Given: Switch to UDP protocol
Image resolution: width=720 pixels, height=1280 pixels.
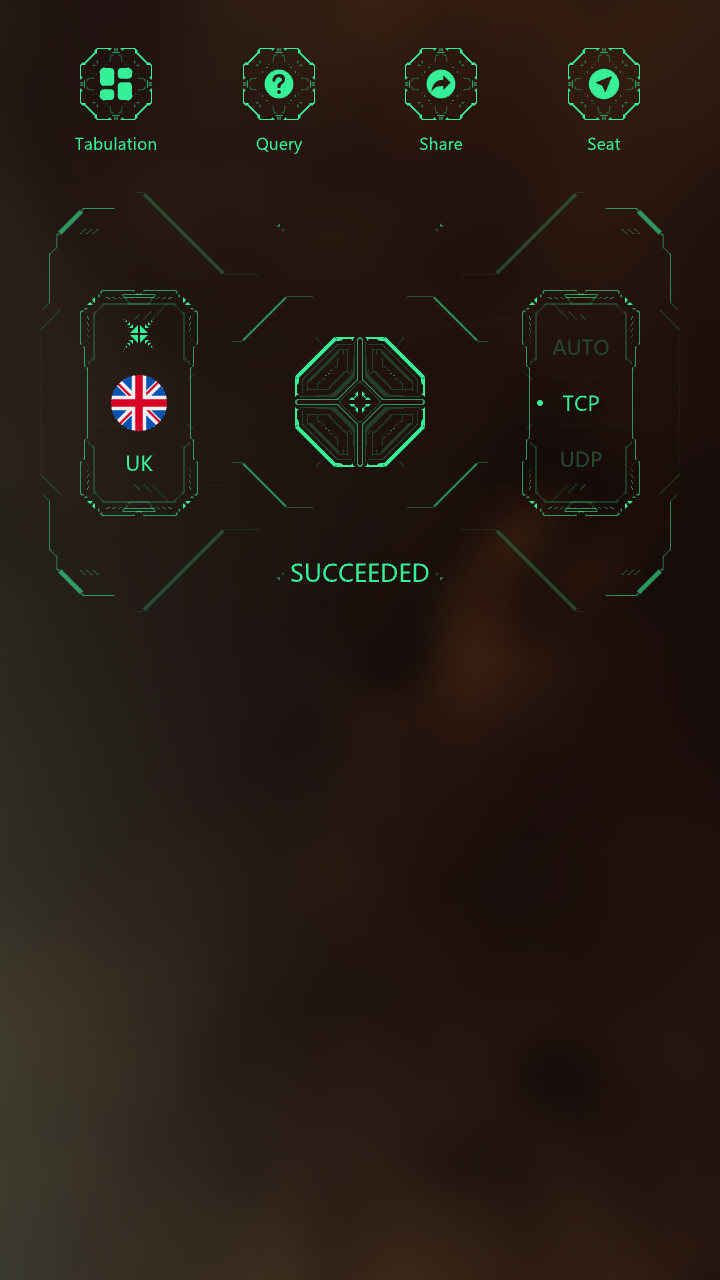Looking at the screenshot, I should point(580,460).
